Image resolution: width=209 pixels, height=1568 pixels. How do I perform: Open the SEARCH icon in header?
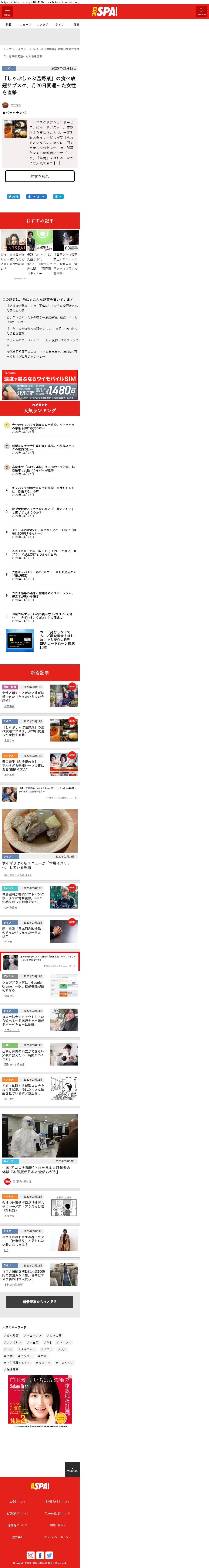(201, 11)
